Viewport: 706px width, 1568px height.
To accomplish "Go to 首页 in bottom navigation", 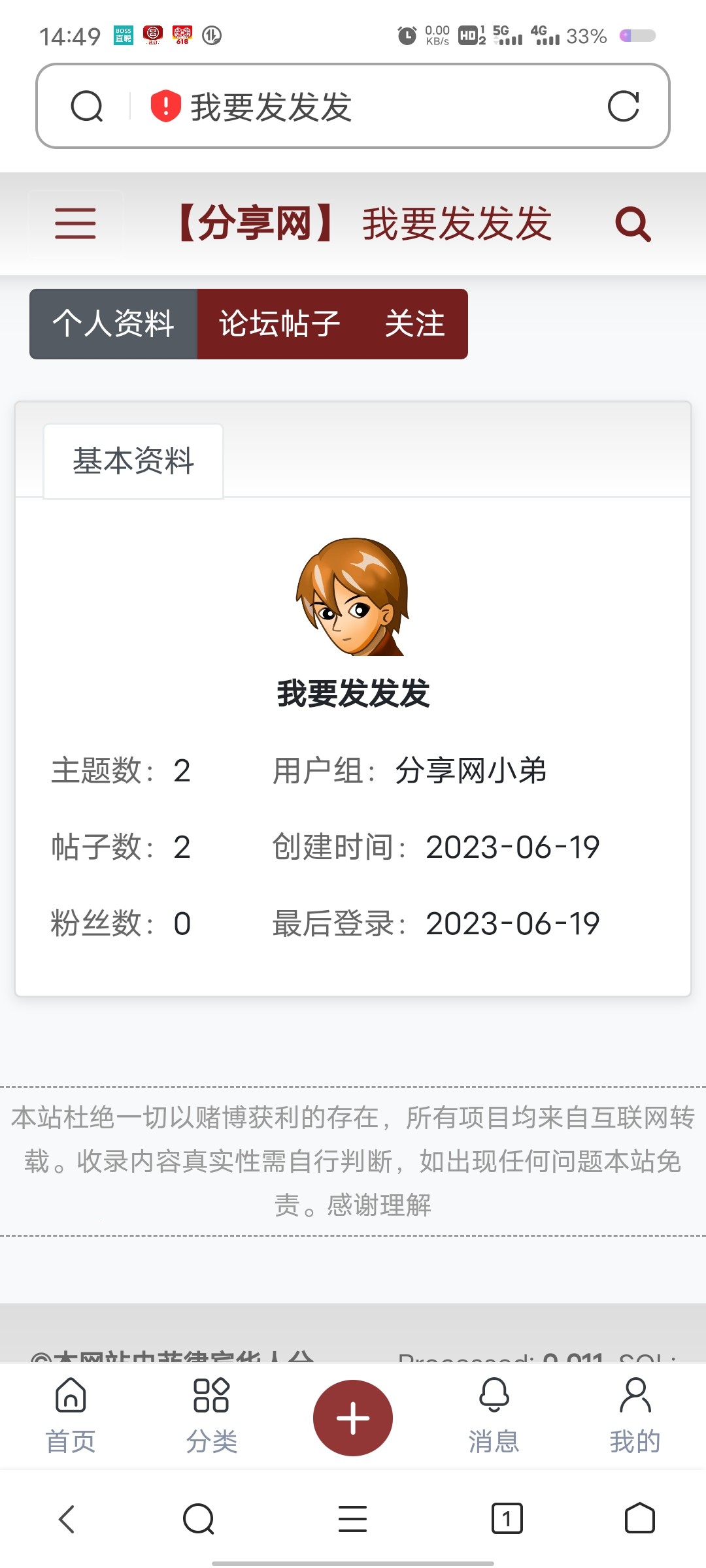I will [x=71, y=1416].
